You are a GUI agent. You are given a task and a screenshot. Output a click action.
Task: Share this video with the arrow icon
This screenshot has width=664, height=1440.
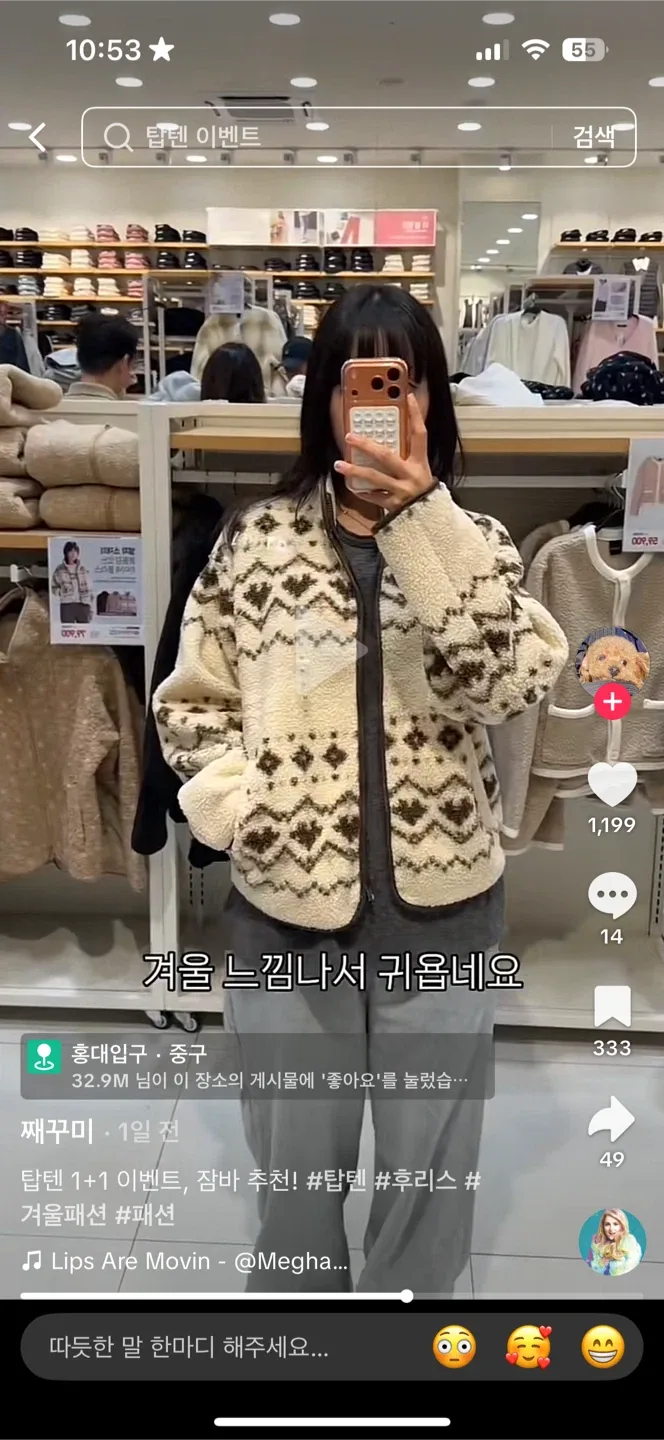612,1119
